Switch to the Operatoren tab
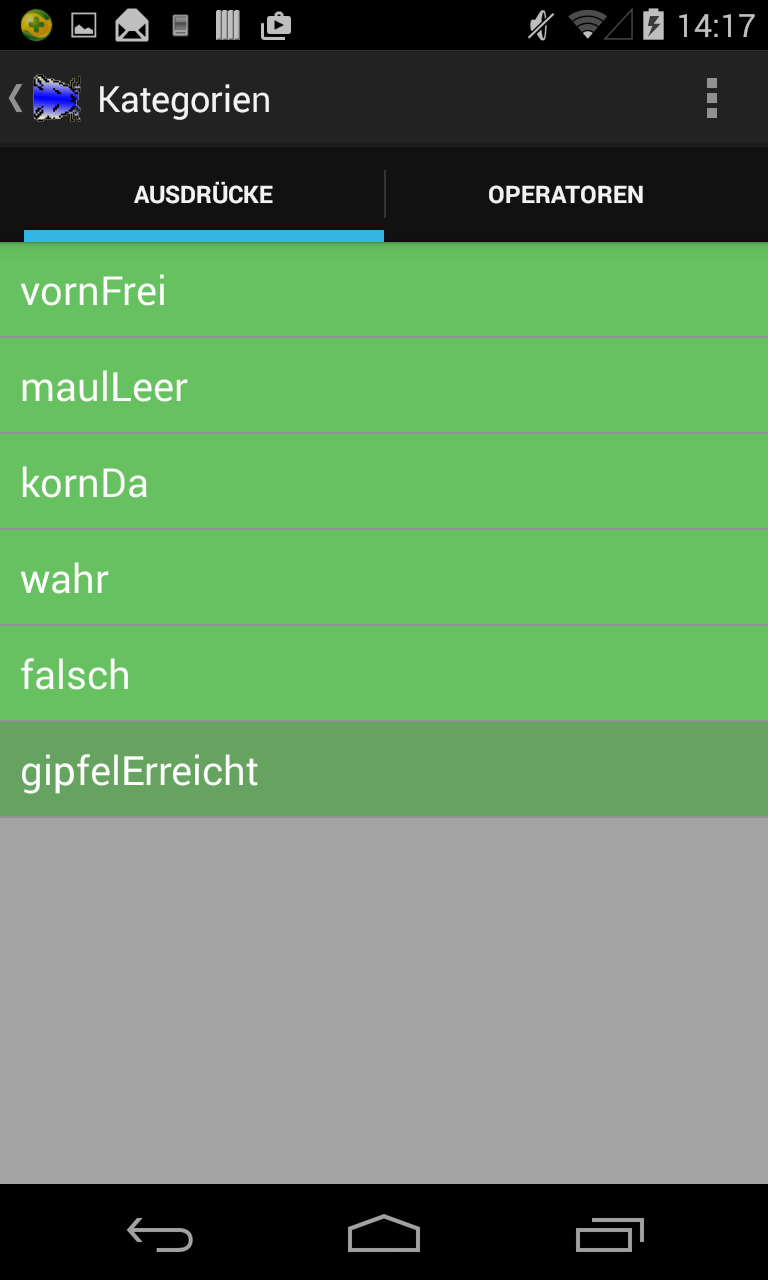The width and height of the screenshot is (768, 1280). pos(565,194)
